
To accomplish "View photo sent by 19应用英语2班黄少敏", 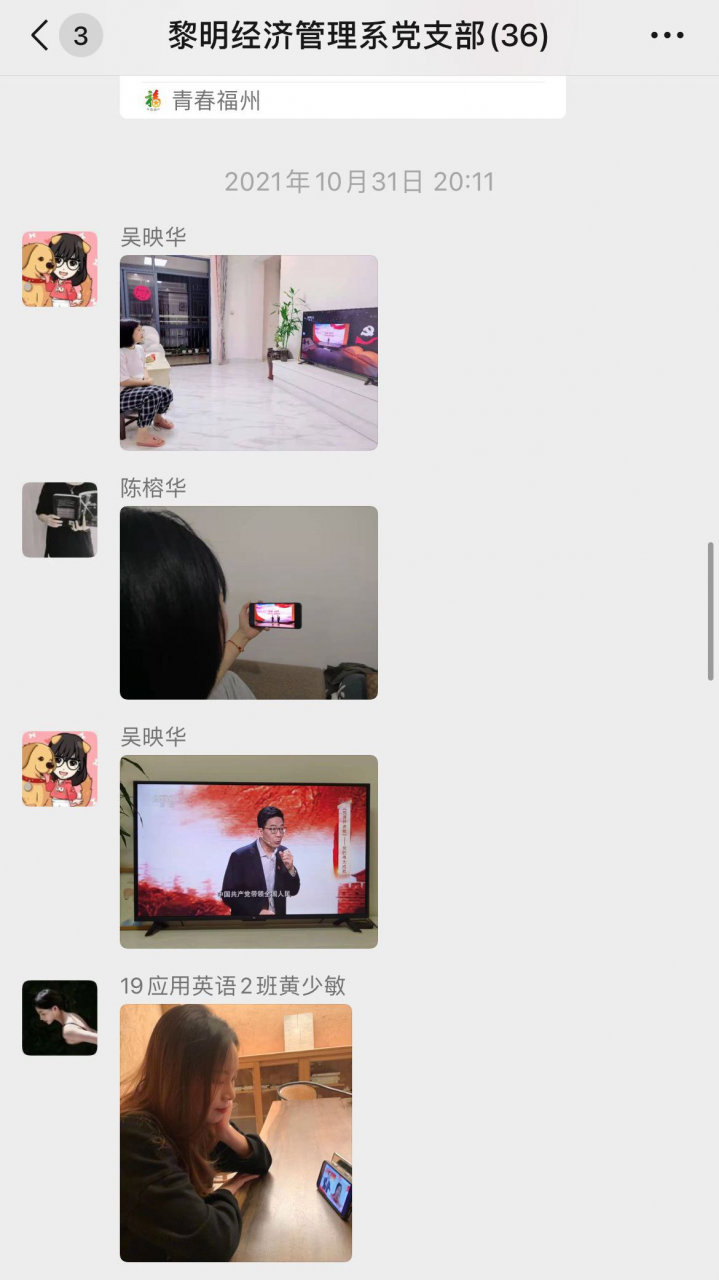I will click(235, 1132).
